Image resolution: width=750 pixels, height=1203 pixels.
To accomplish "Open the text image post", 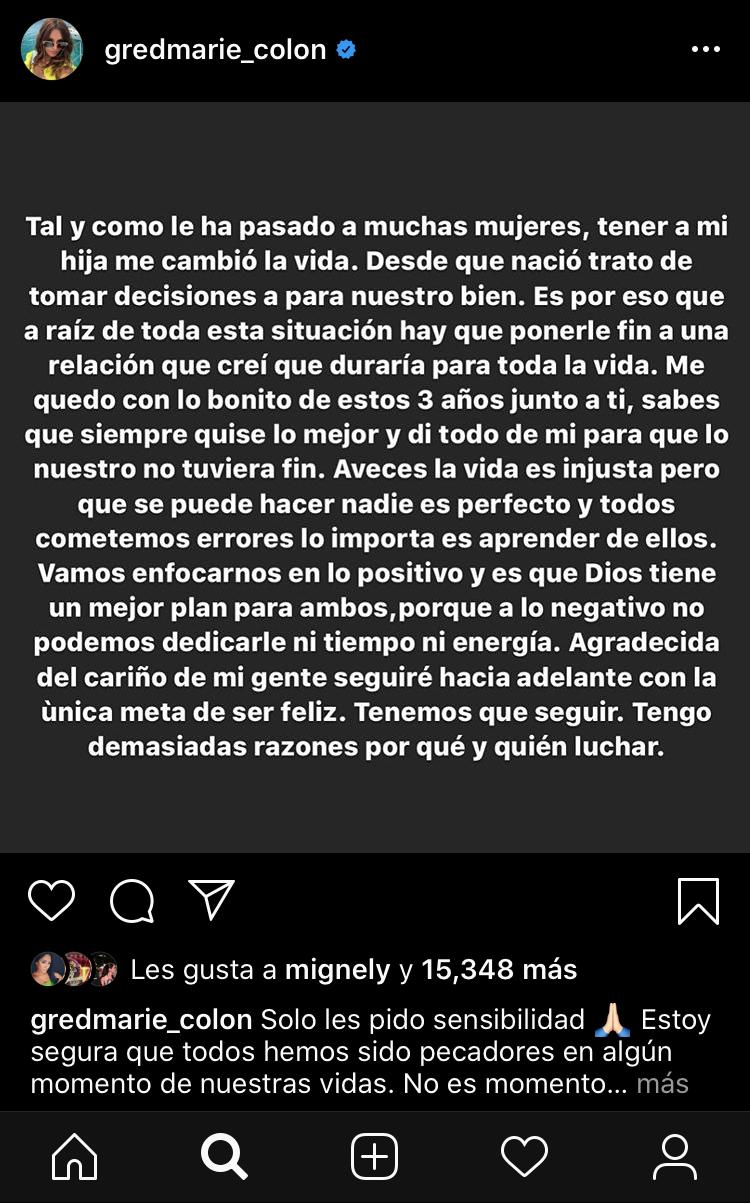I will (375, 477).
